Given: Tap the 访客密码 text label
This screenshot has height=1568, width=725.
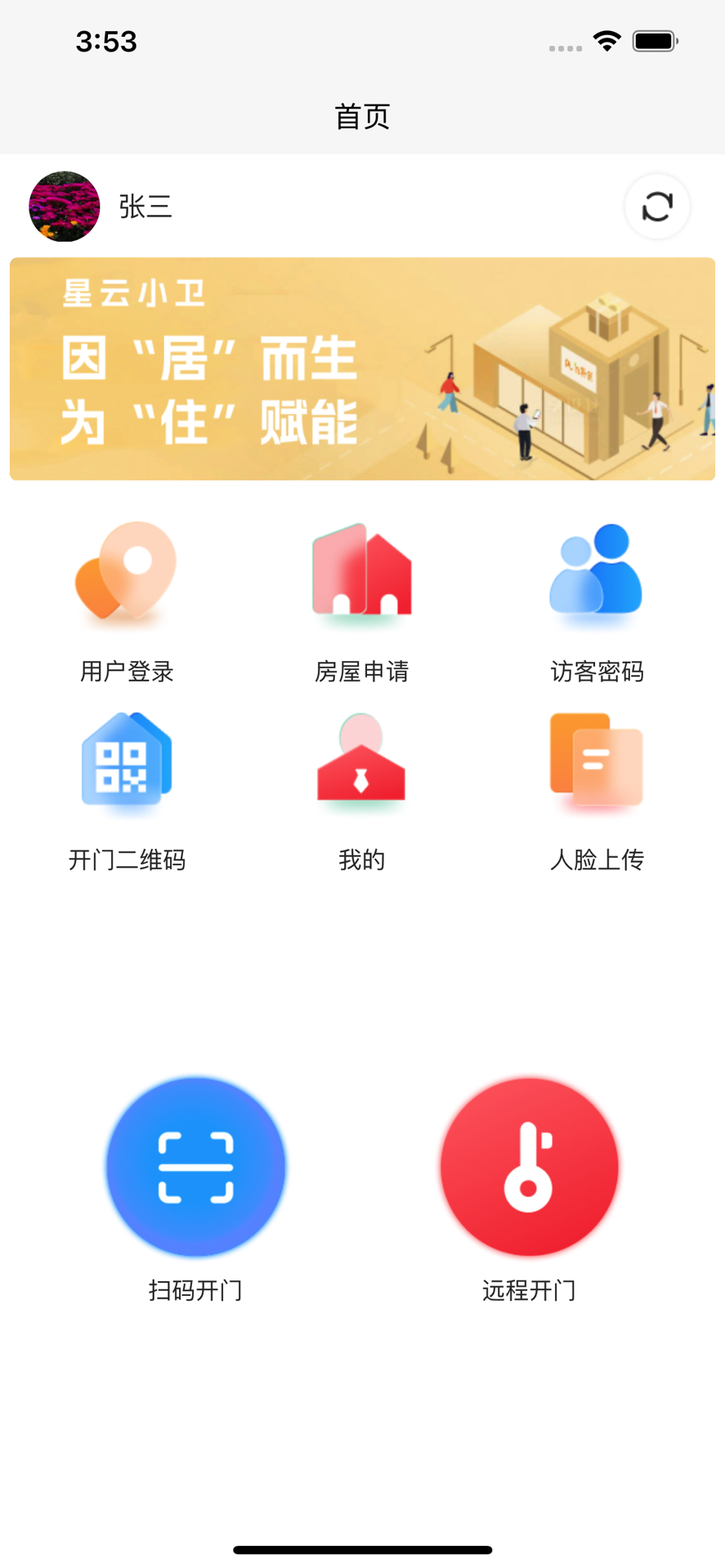Looking at the screenshot, I should coord(597,672).
